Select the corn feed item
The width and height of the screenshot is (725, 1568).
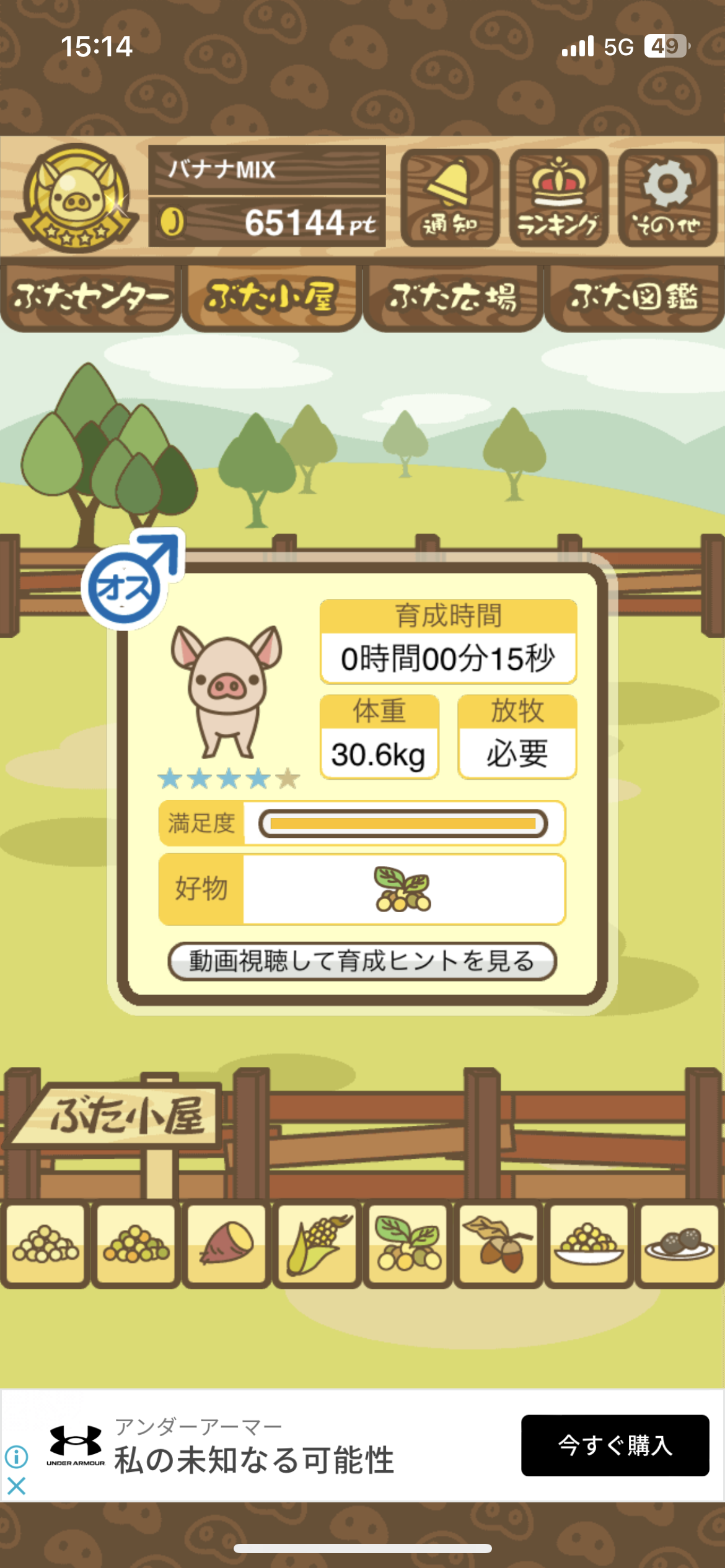(x=317, y=1244)
